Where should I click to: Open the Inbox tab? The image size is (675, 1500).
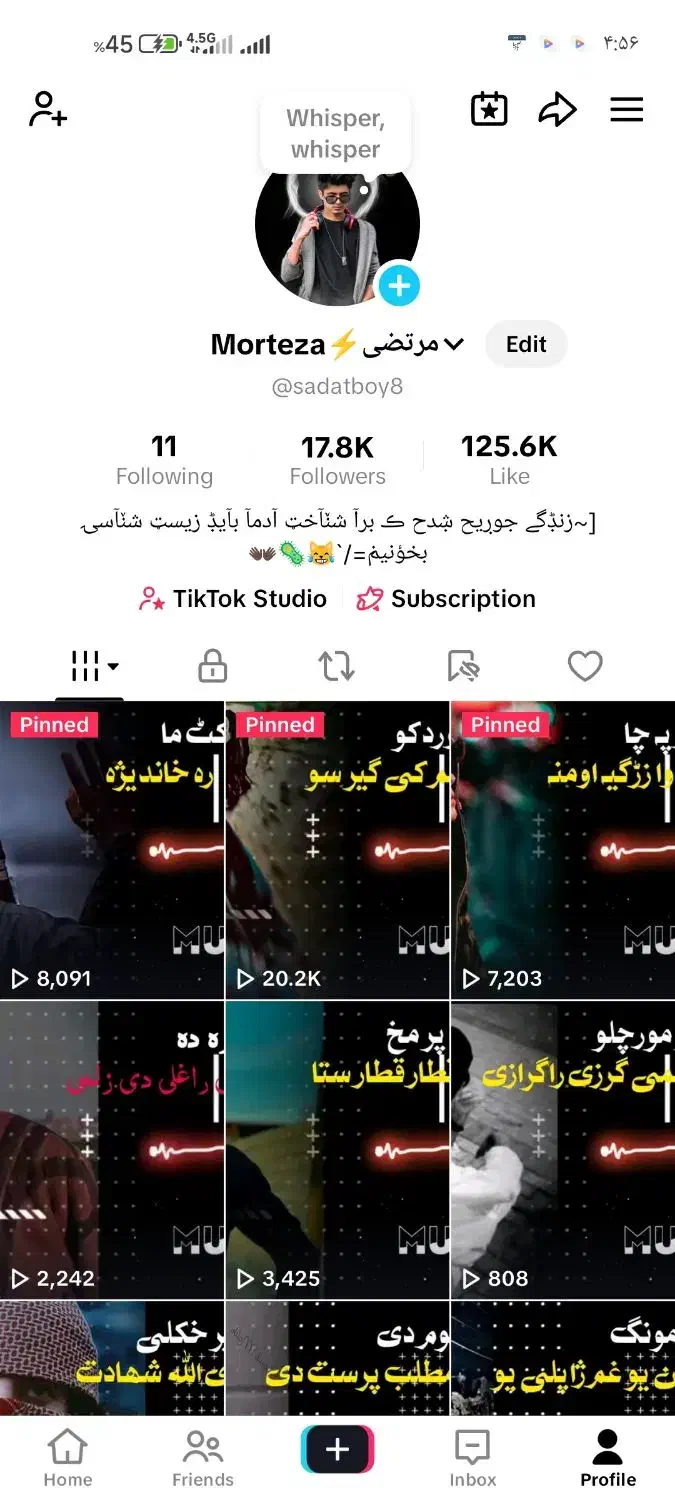coord(472,1458)
